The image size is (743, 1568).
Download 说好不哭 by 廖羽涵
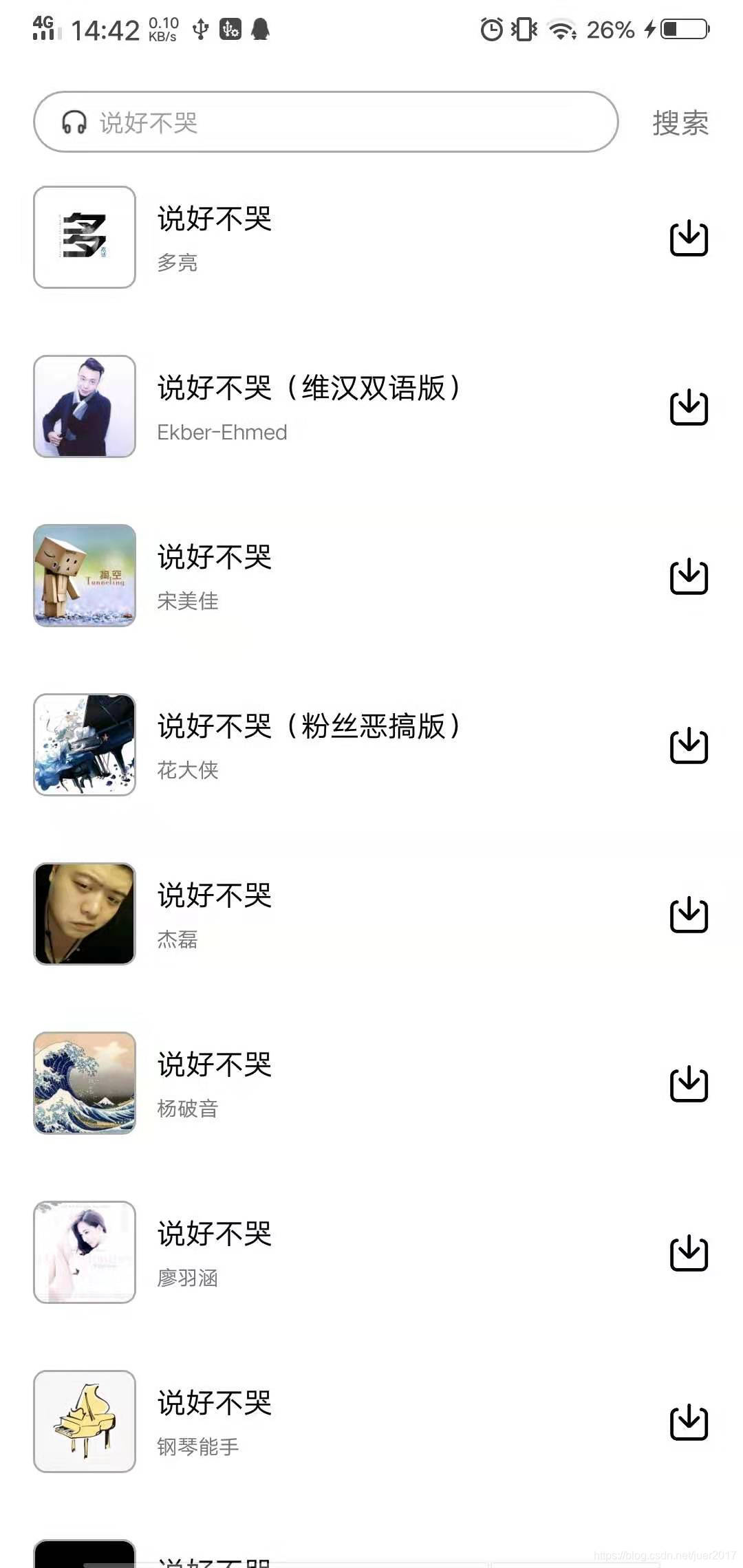click(x=689, y=1253)
